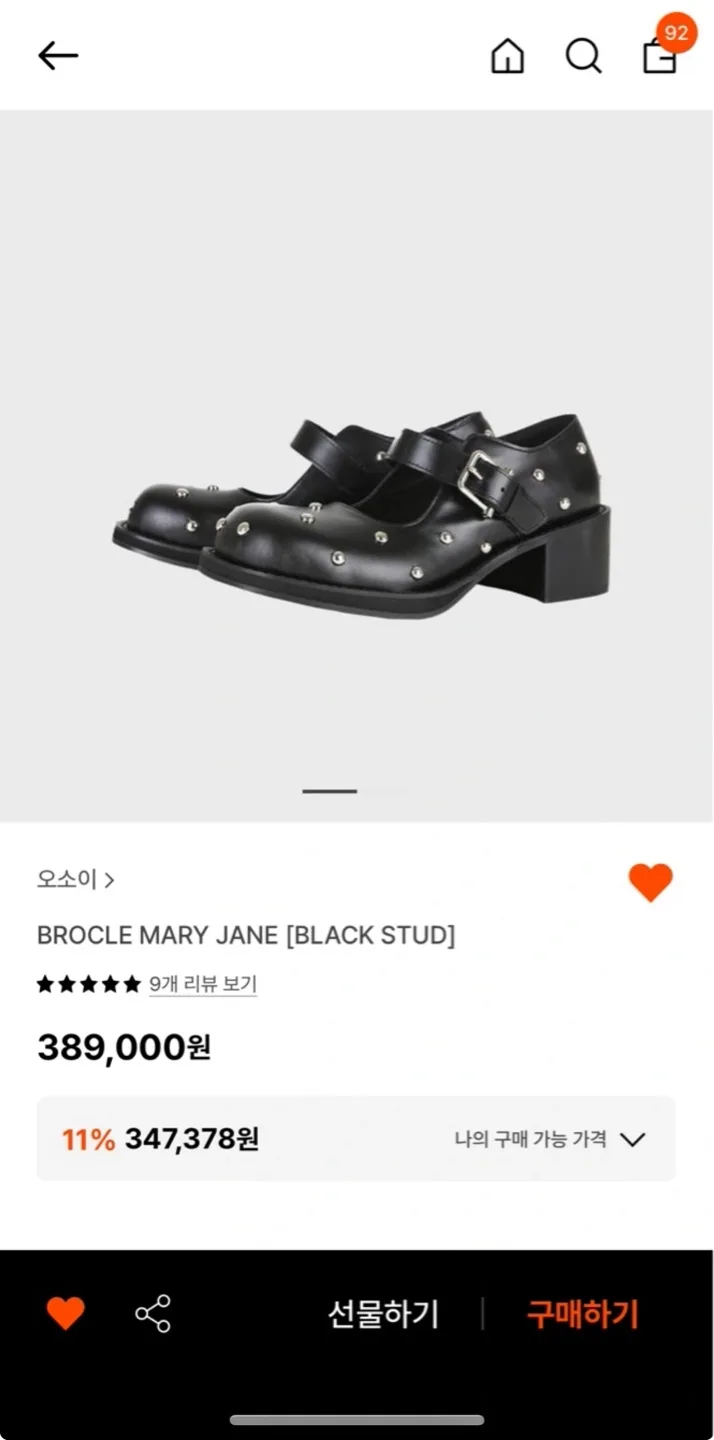Open the Mary Jane shoes product image
Screen dimensions: 714x1440
[x=360, y=510]
